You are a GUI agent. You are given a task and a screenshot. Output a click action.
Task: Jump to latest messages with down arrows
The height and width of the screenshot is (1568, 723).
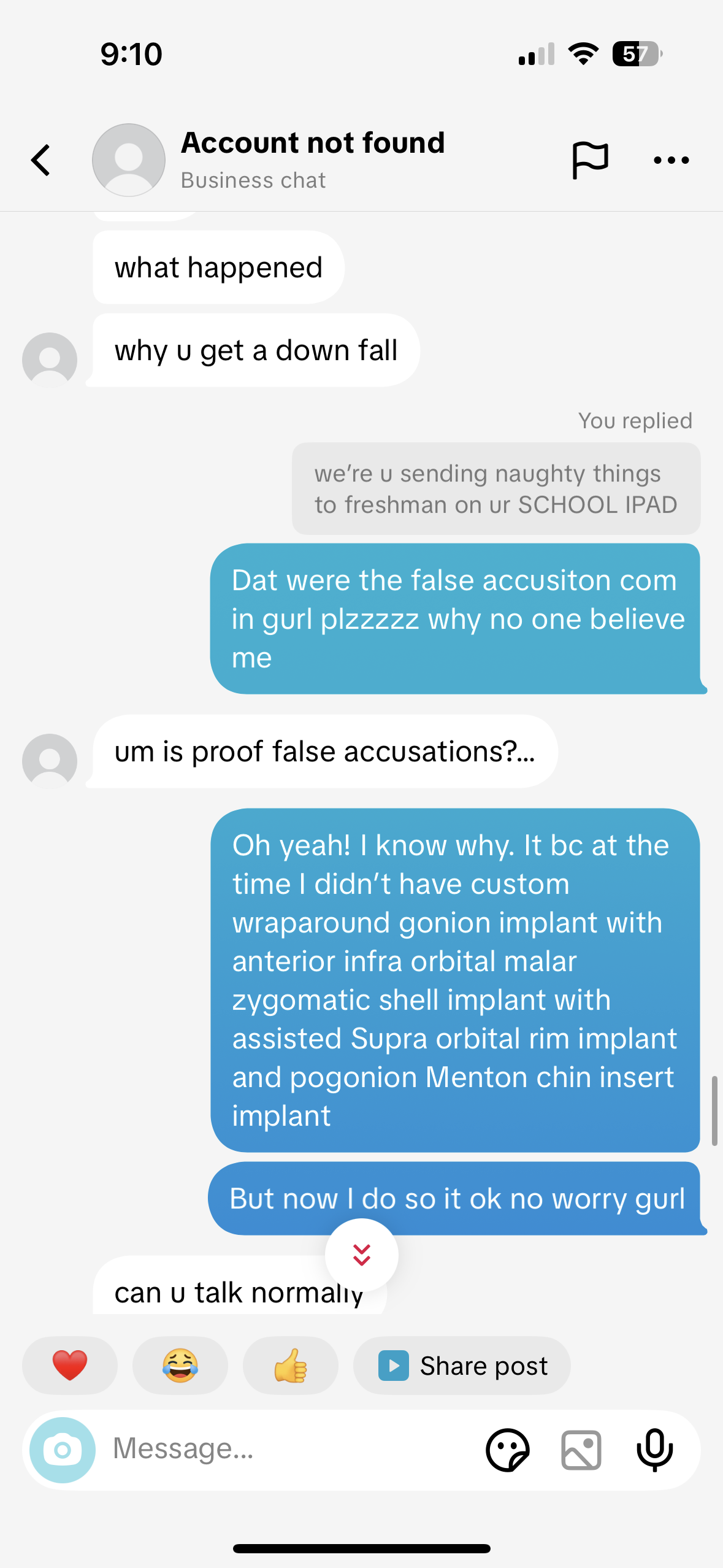point(362,1255)
